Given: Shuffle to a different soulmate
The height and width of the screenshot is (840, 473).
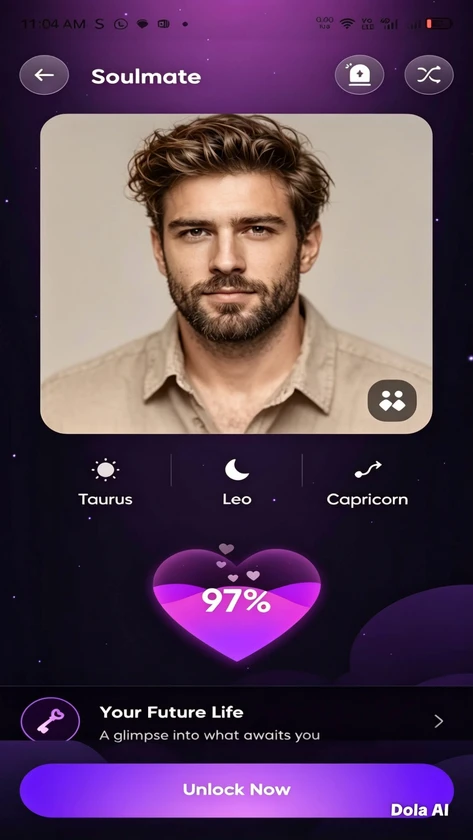Looking at the screenshot, I should [x=429, y=75].
